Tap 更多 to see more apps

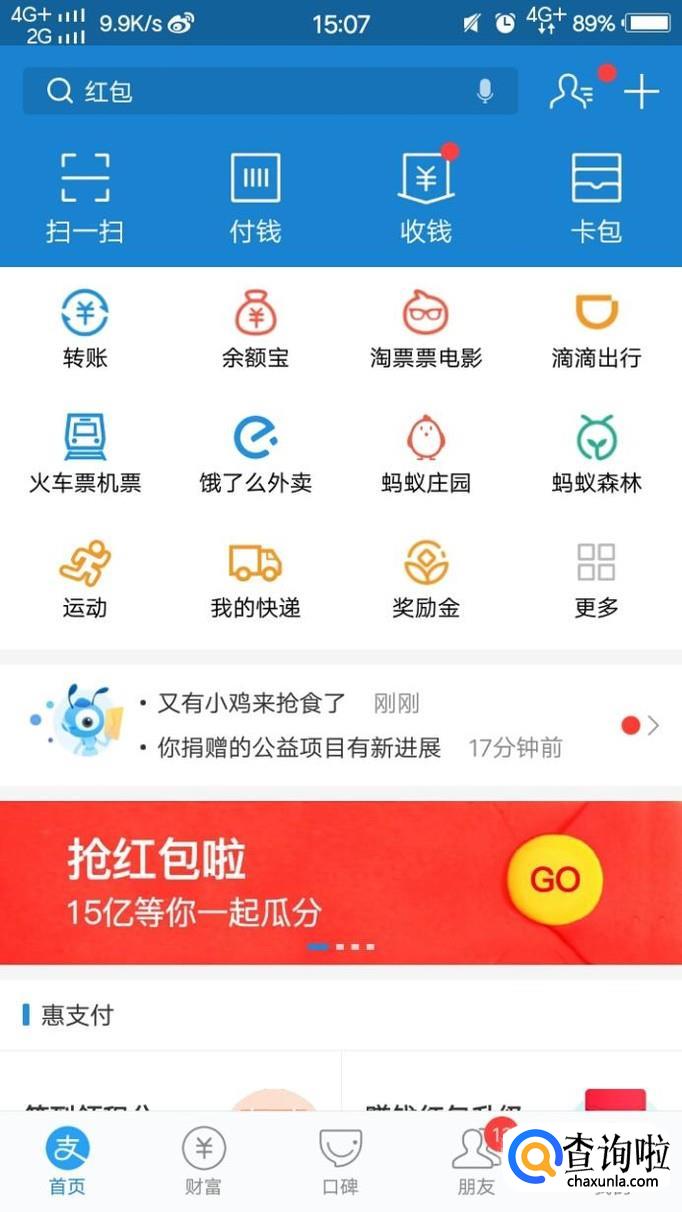pyautogui.click(x=596, y=579)
